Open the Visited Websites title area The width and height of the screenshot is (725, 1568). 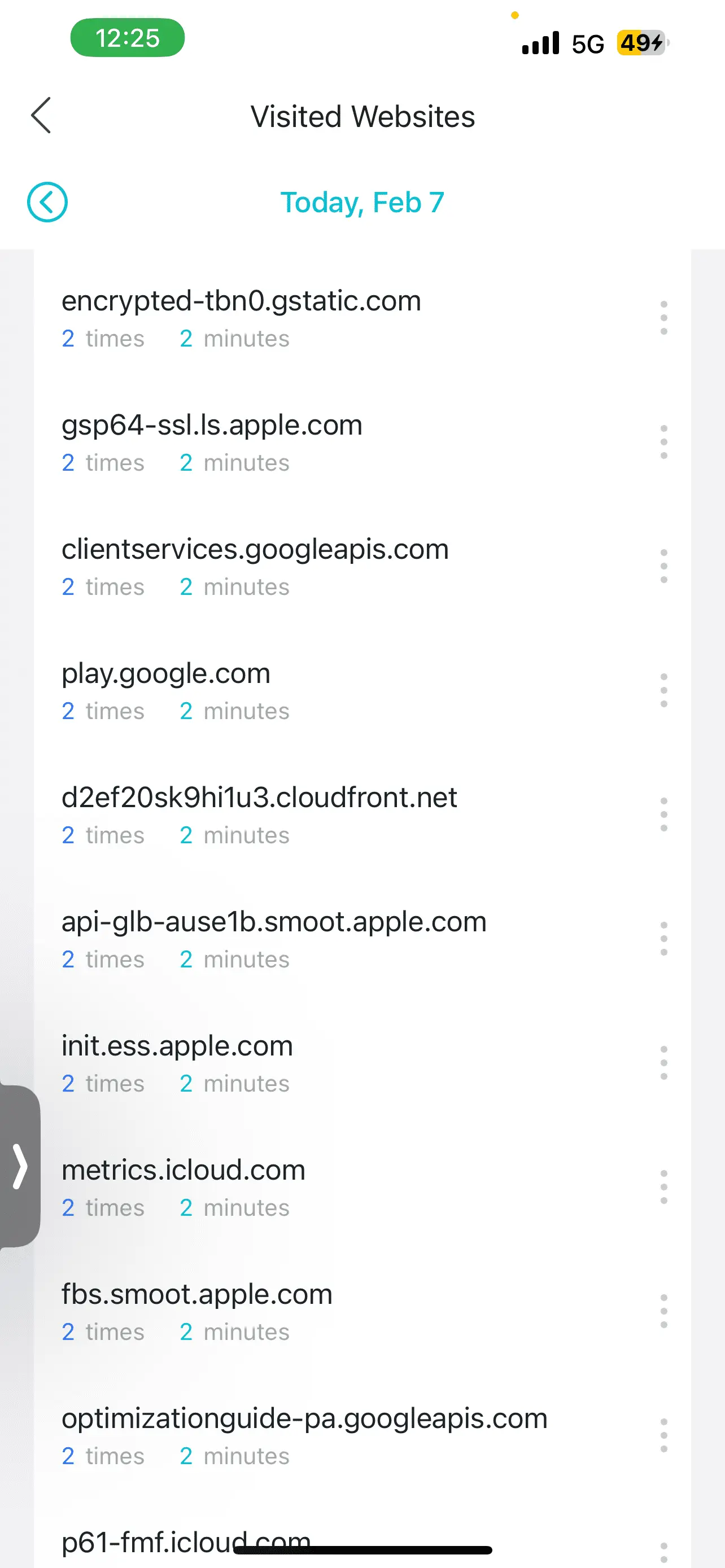(363, 116)
